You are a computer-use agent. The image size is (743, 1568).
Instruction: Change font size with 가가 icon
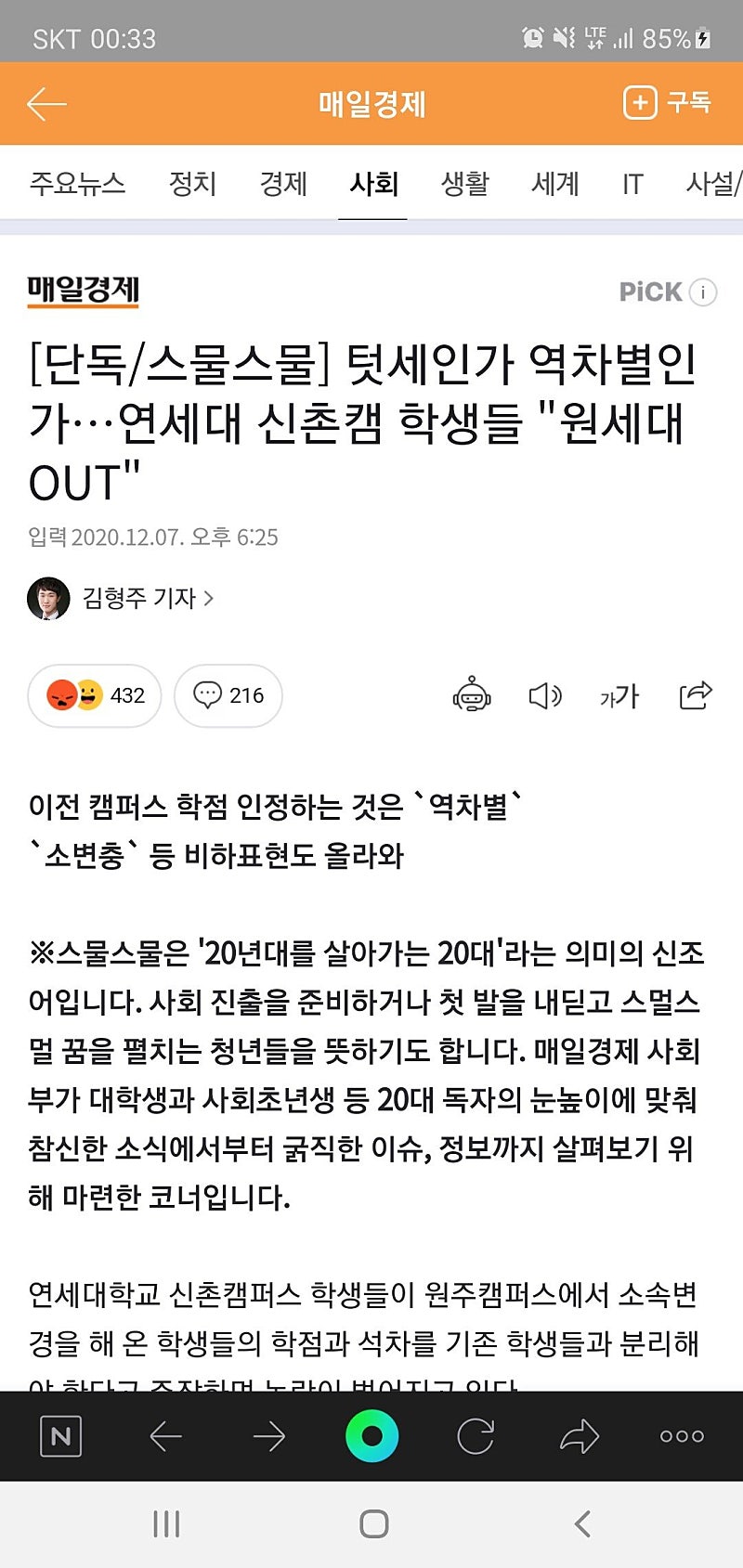point(619,695)
